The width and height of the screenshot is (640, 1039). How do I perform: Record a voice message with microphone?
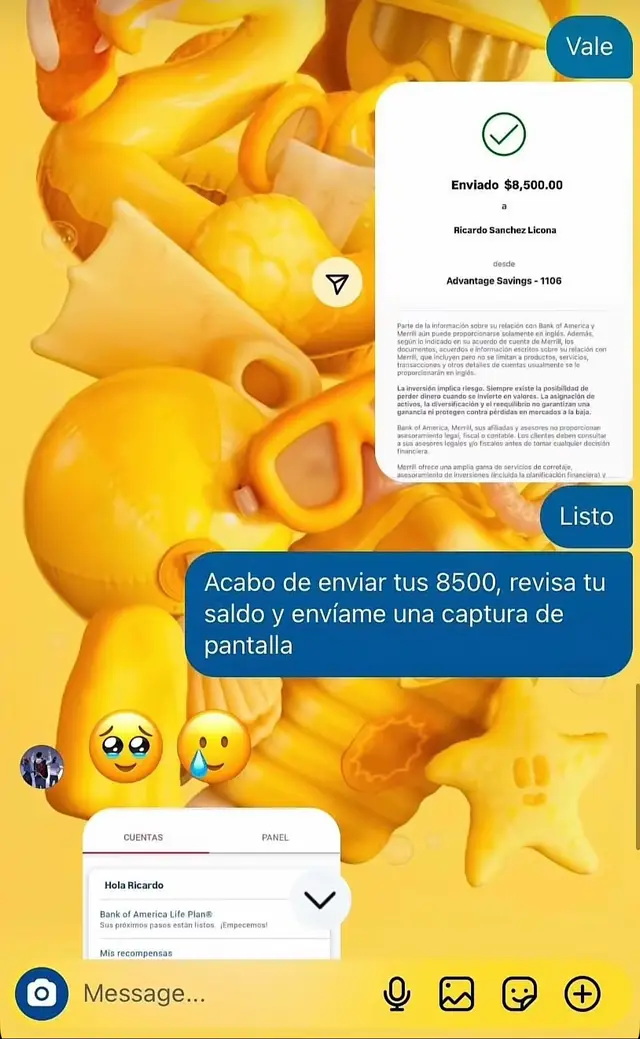coord(397,993)
